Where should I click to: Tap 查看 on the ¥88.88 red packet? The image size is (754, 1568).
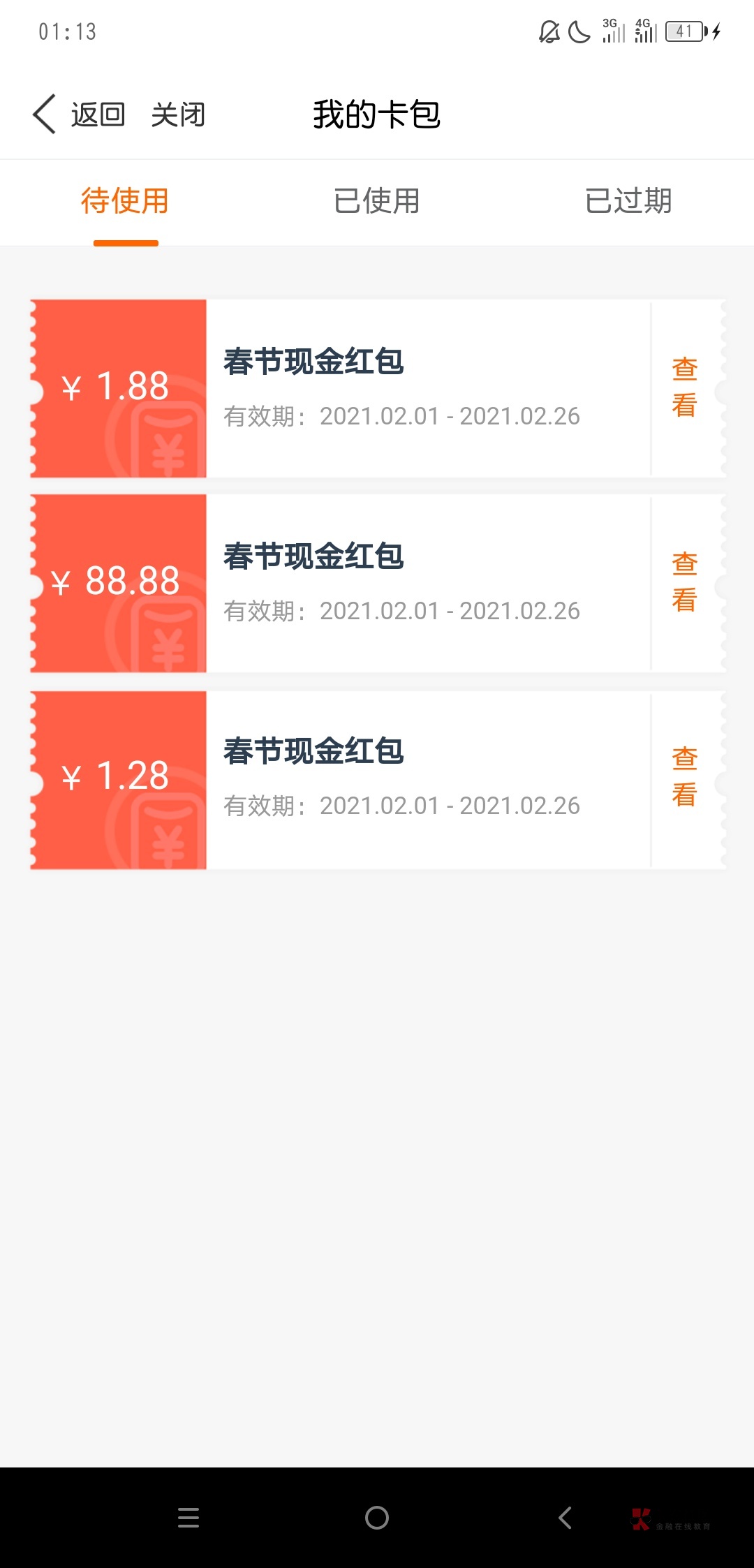pyautogui.click(x=685, y=582)
